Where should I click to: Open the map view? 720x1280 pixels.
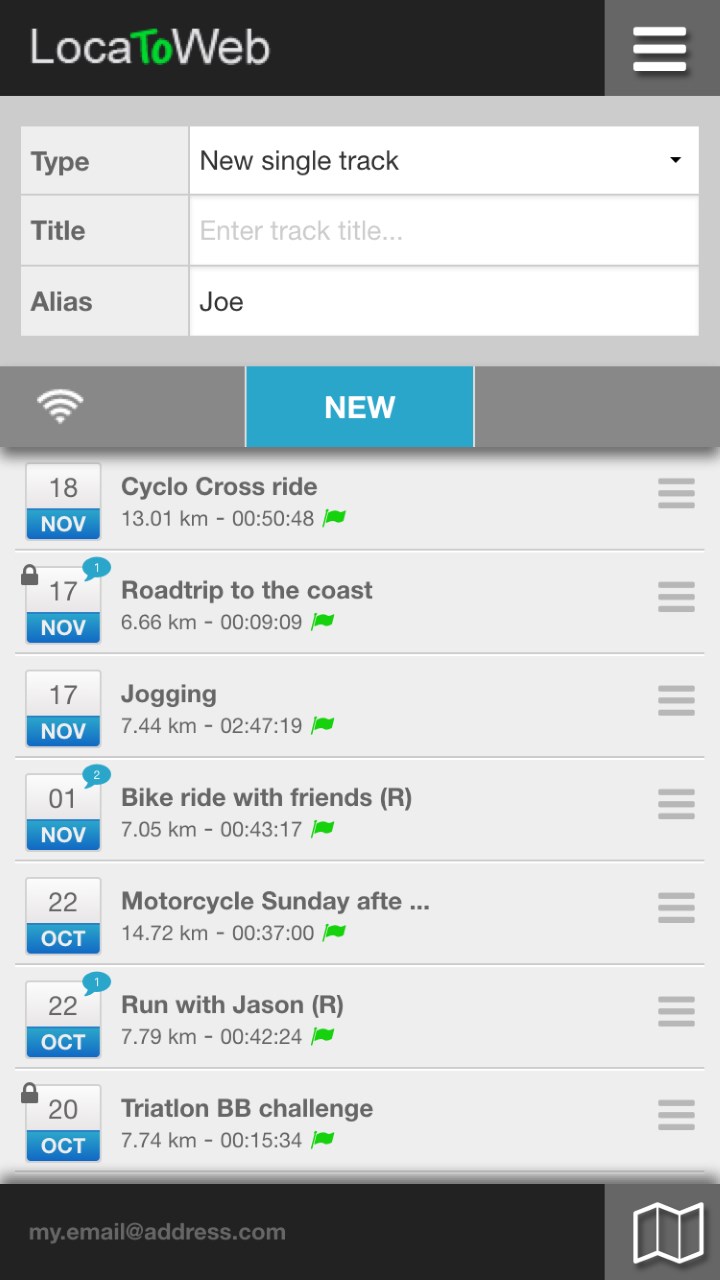668,1232
